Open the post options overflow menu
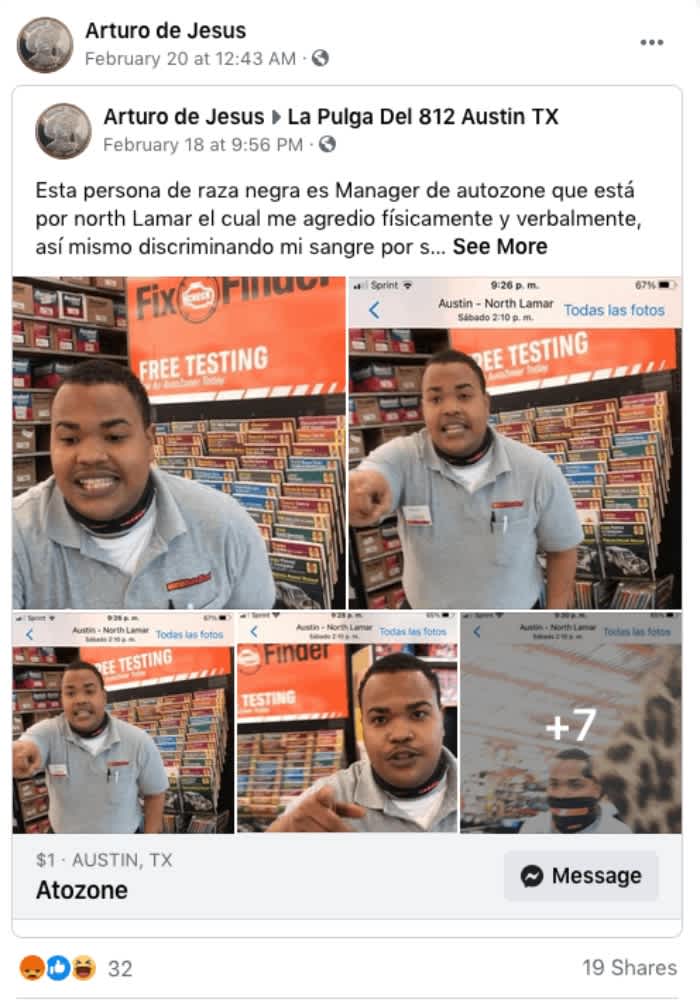Viewport: 700px width, 1006px height. click(651, 42)
